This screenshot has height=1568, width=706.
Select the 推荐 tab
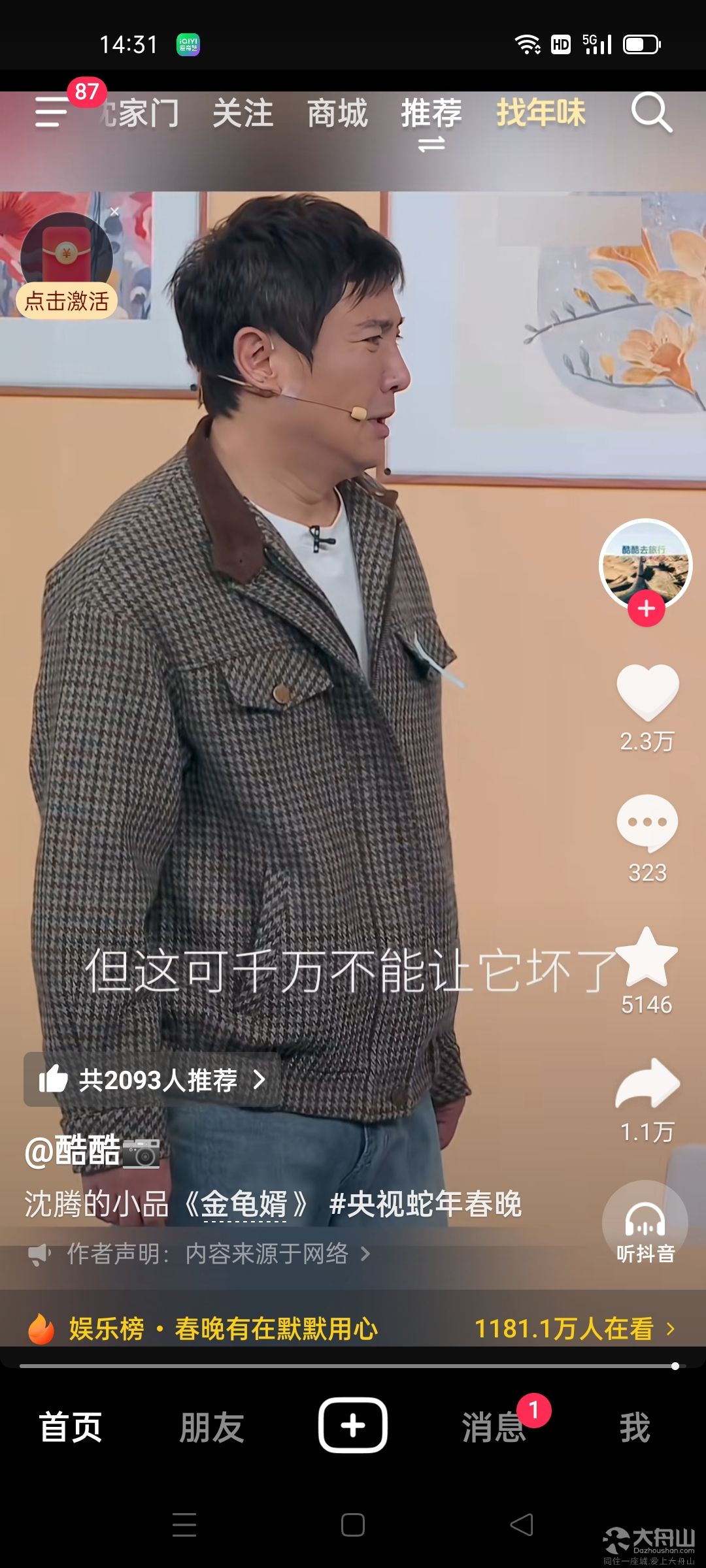click(431, 113)
